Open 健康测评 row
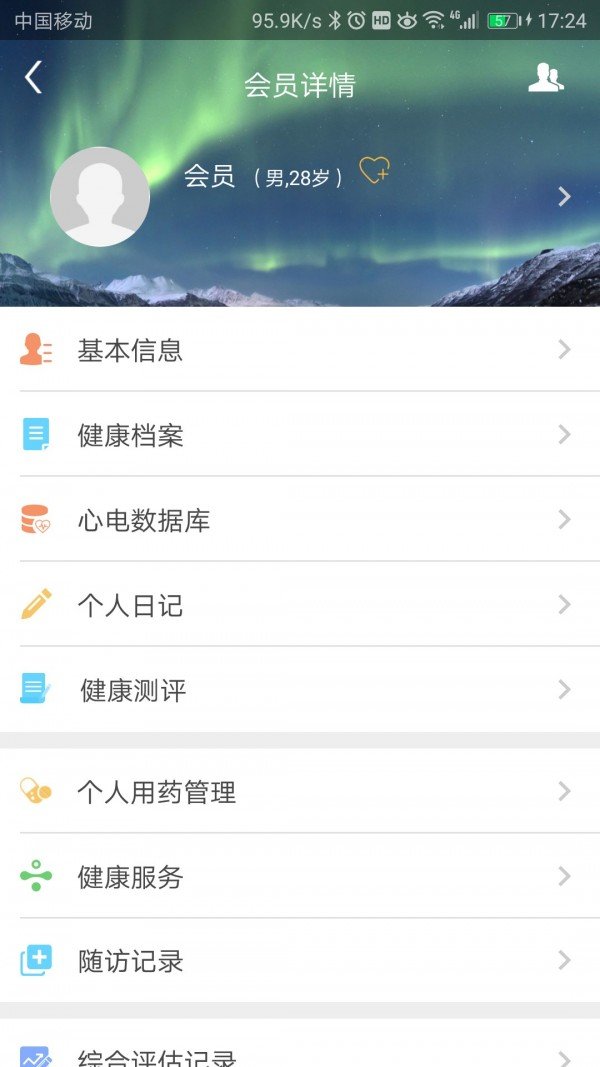This screenshot has height=1067, width=600. tap(300, 690)
